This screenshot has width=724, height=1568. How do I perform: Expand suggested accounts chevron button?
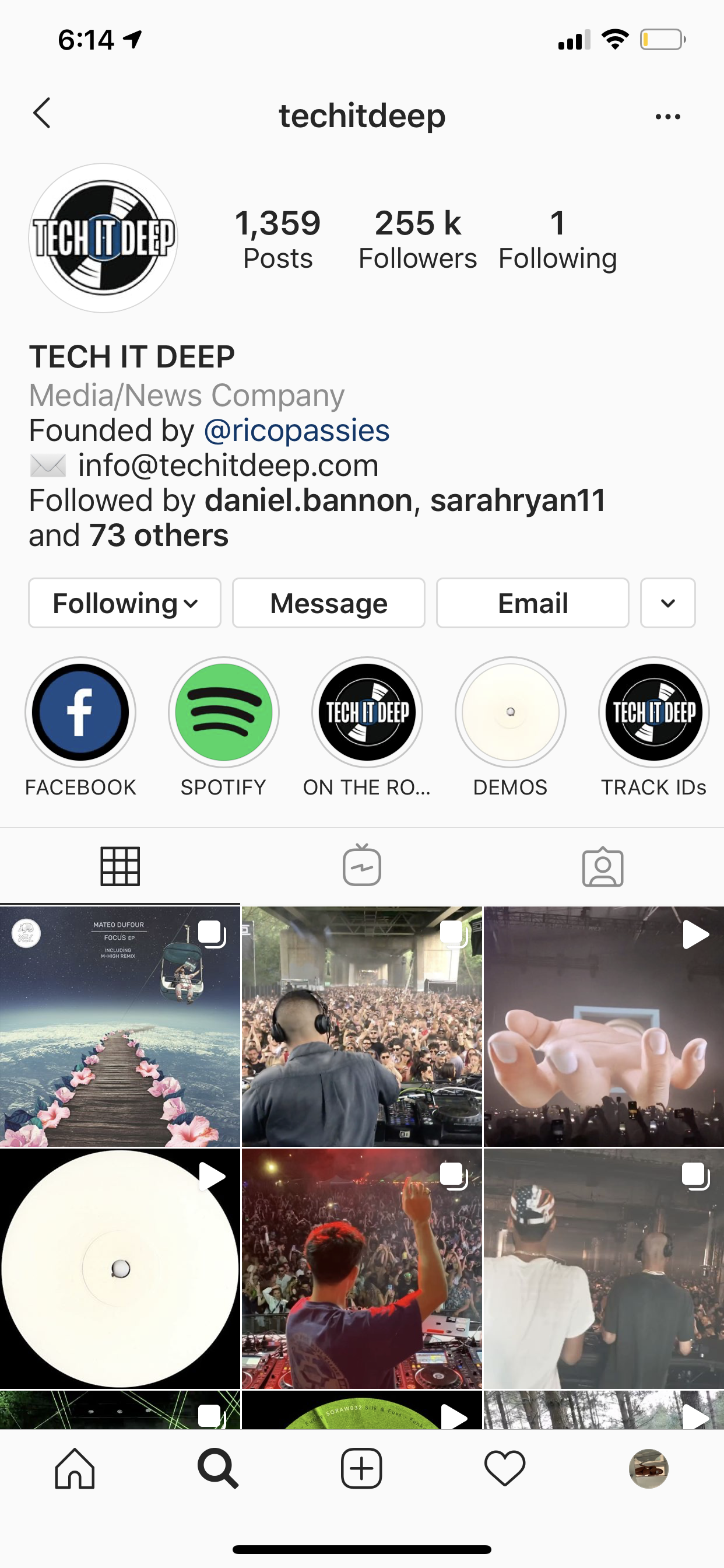[x=667, y=603]
